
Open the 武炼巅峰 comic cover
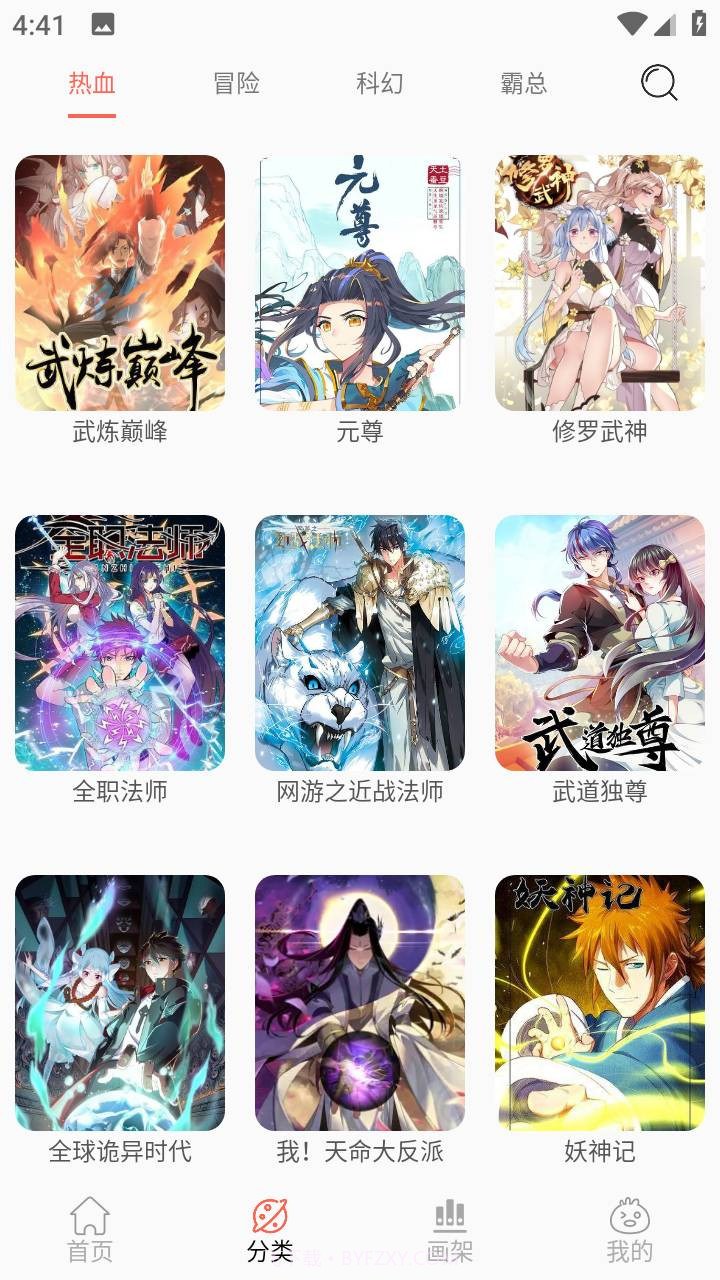(x=119, y=283)
